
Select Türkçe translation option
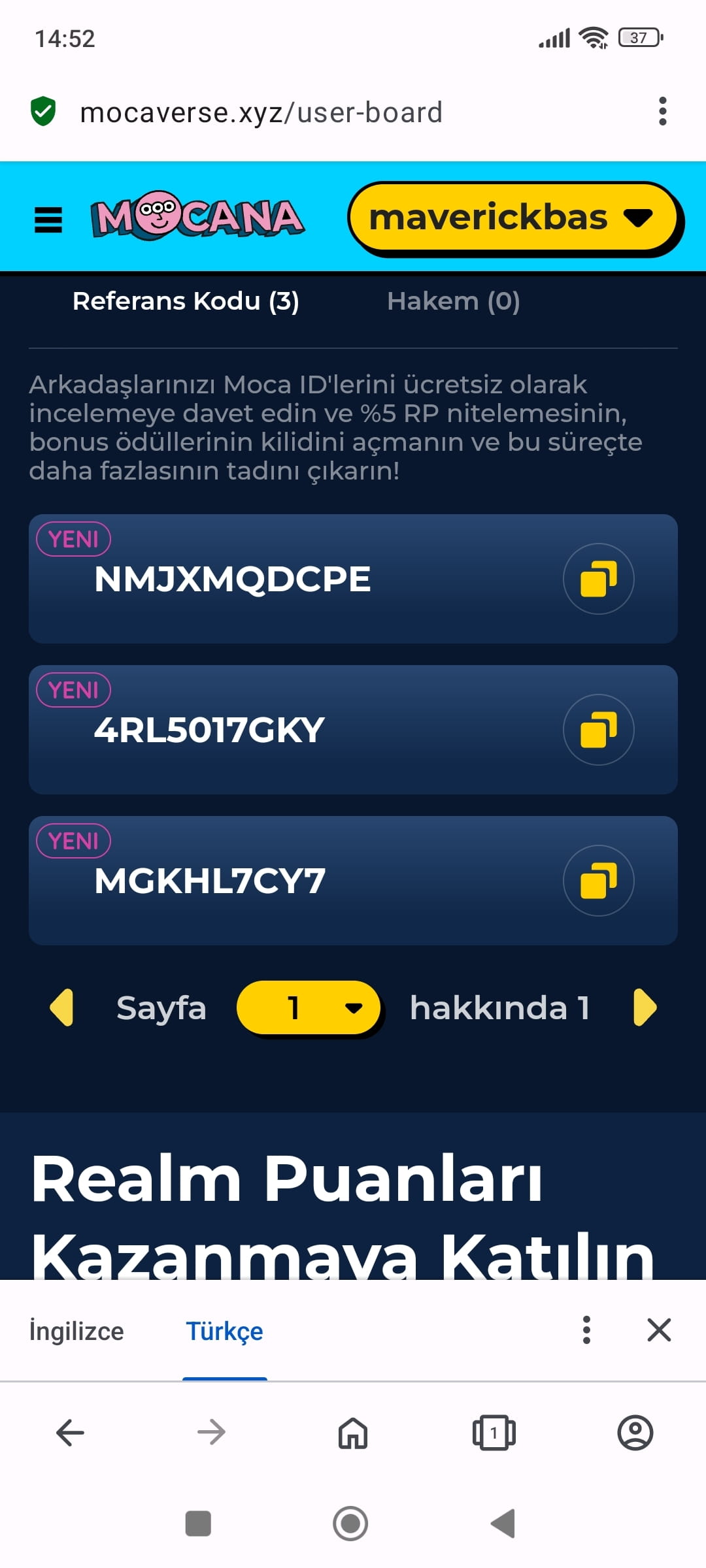(226, 1331)
